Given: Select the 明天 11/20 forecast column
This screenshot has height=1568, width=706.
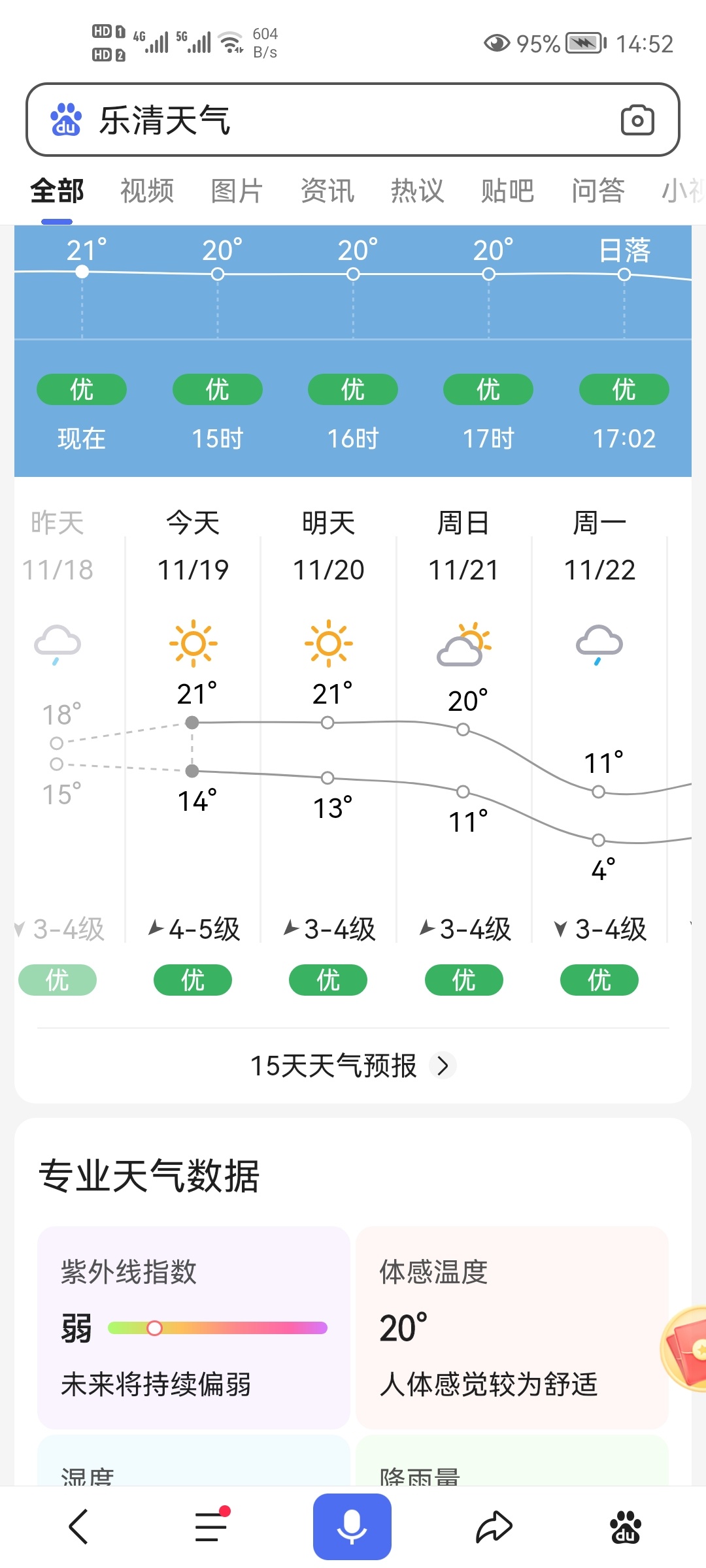Looking at the screenshot, I should tap(328, 719).
